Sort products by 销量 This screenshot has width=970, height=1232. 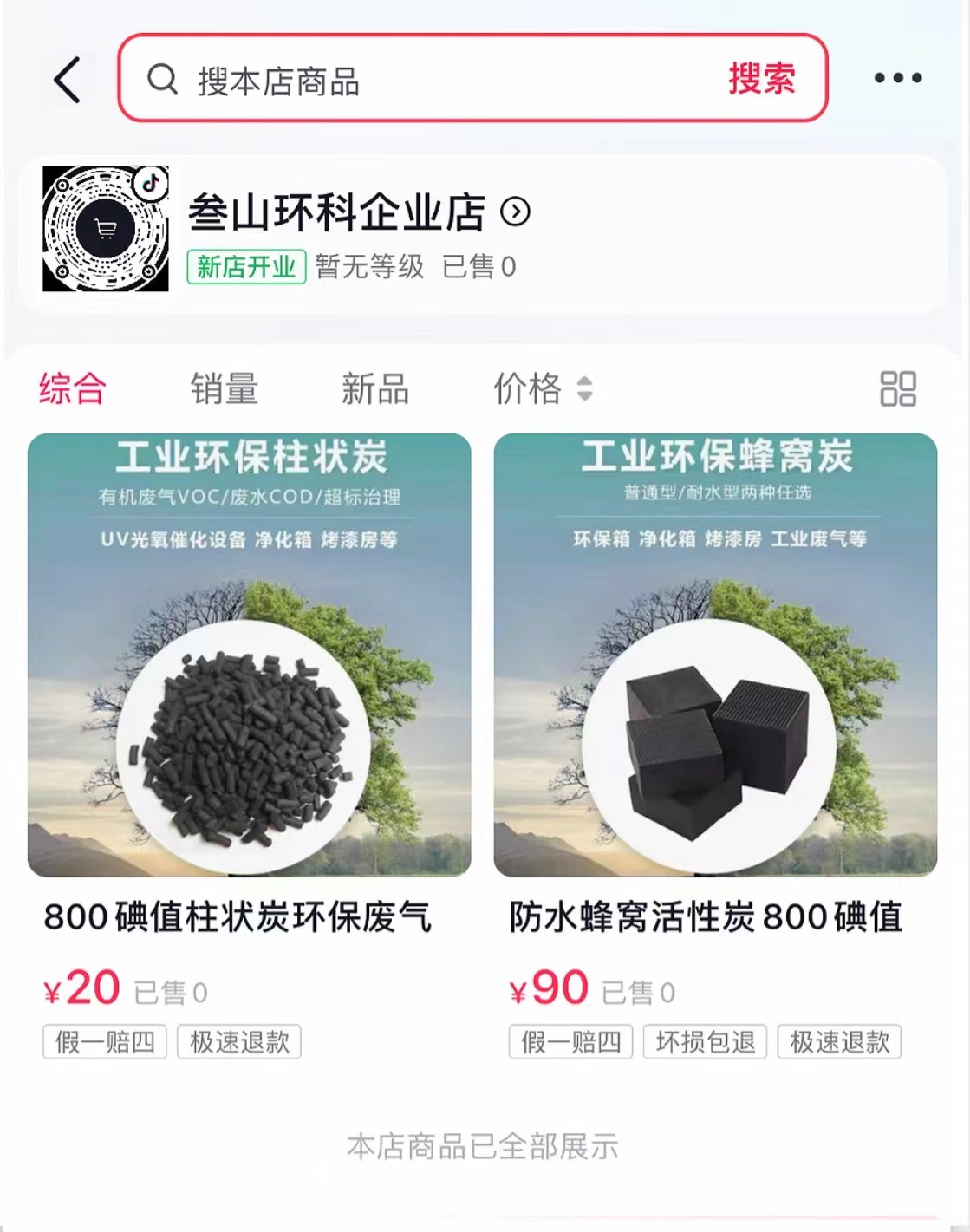(x=225, y=388)
